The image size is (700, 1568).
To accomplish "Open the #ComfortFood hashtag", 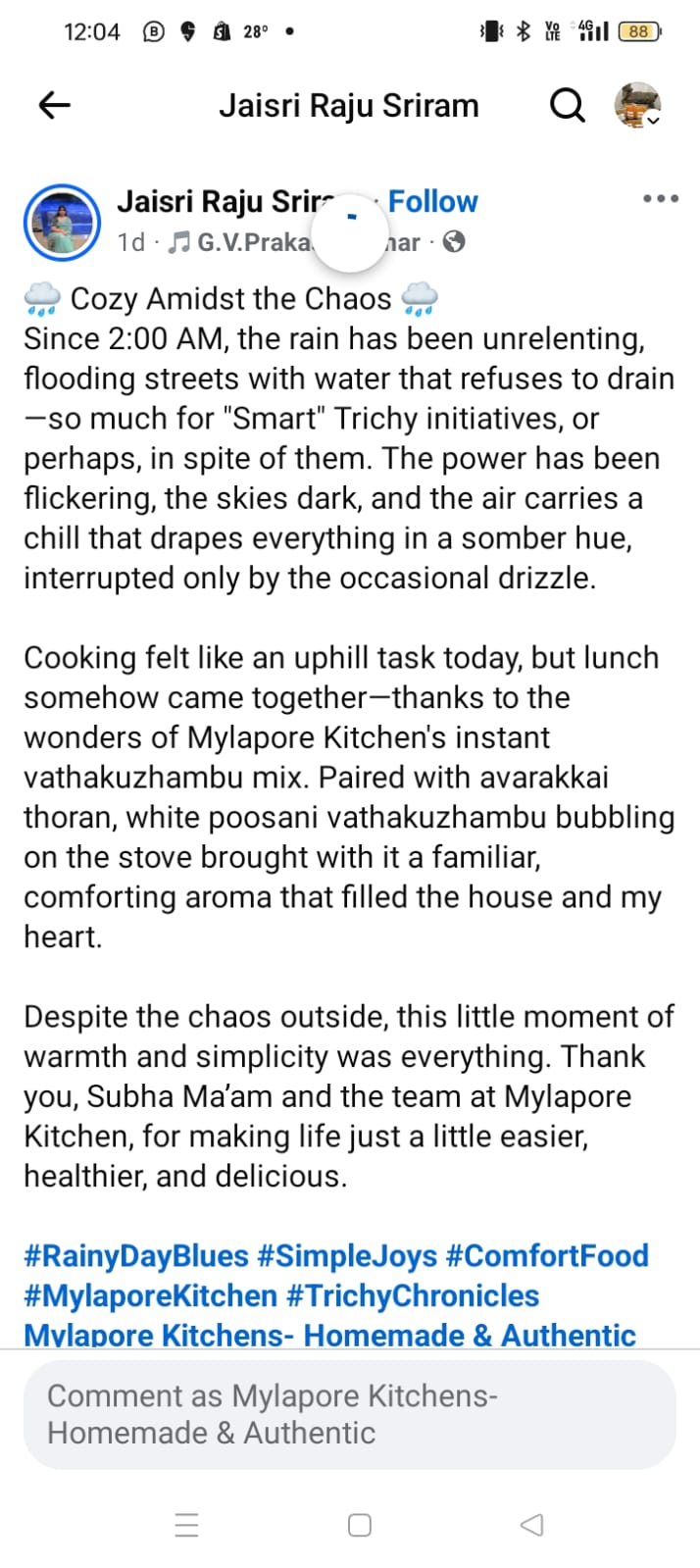I will (x=547, y=1256).
